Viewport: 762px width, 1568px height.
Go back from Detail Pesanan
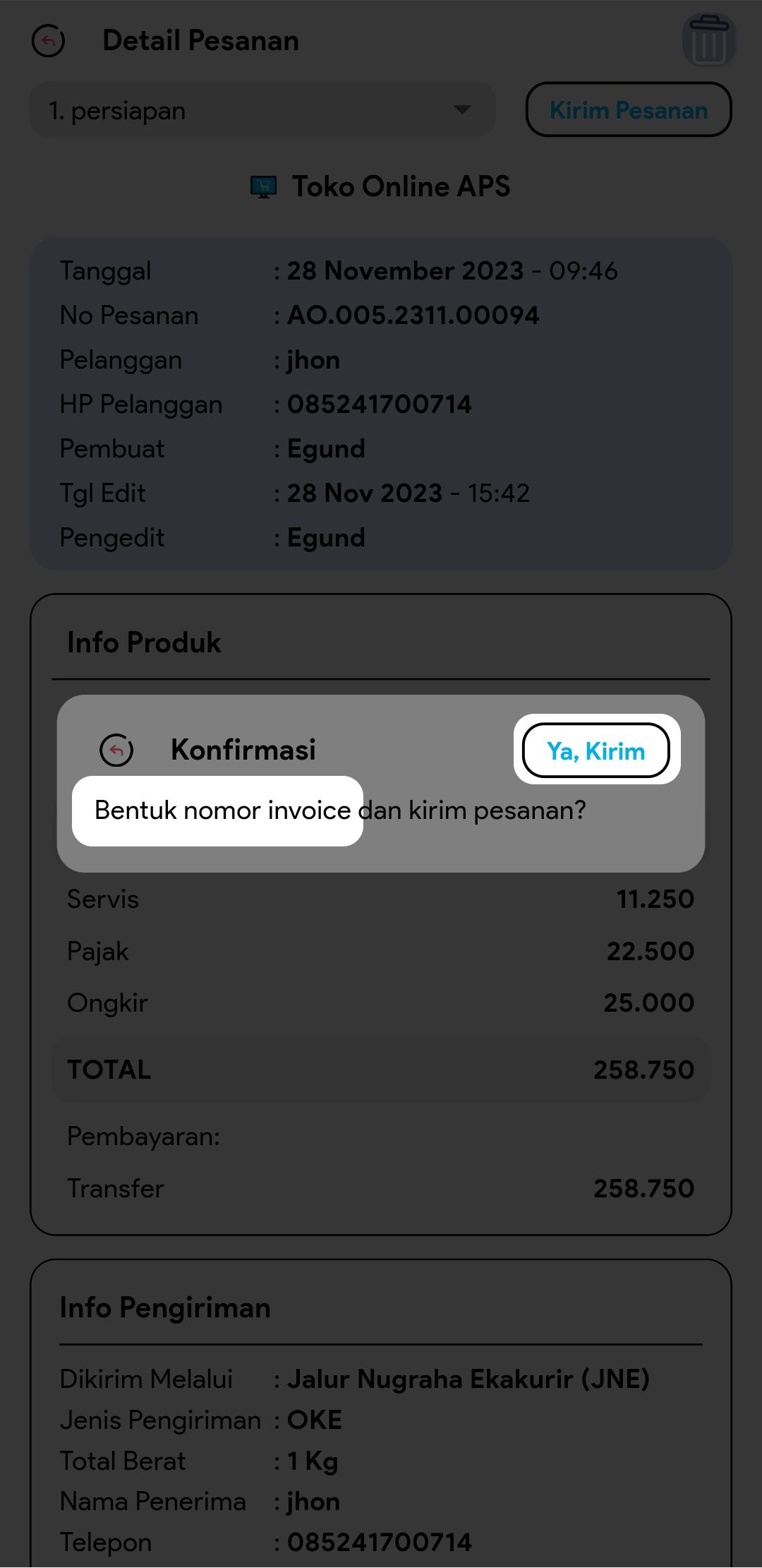point(49,41)
